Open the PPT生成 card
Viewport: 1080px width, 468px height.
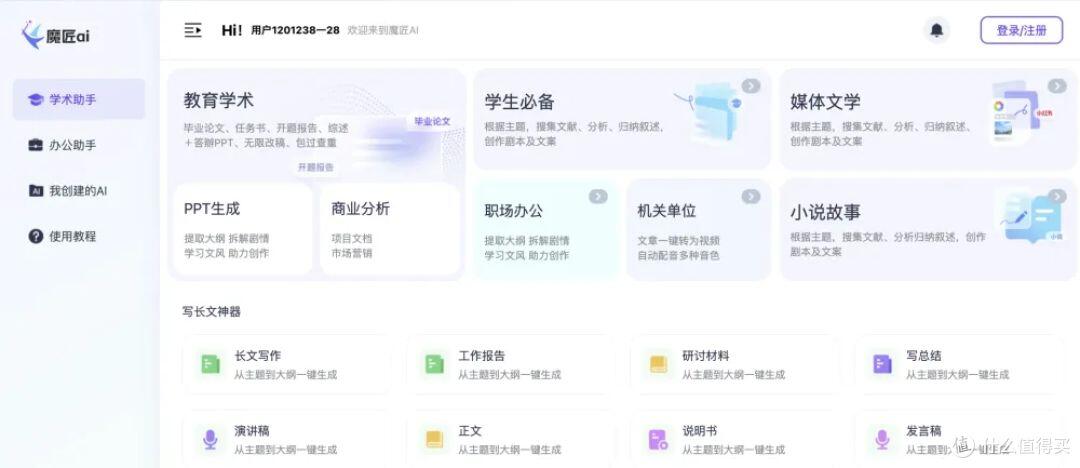242,230
